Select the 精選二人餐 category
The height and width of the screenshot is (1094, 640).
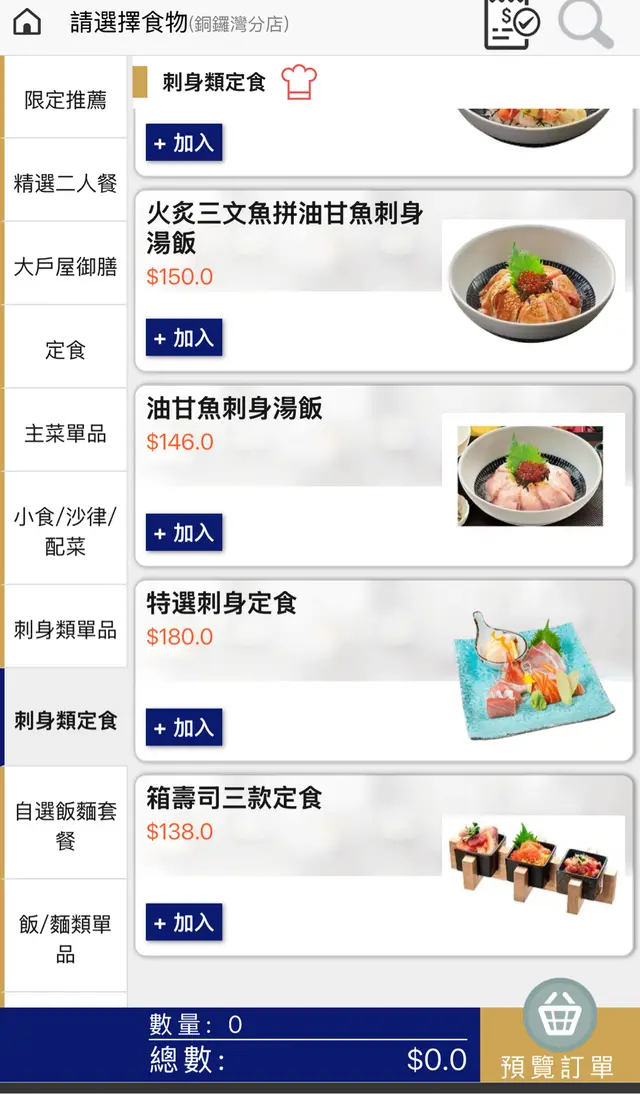pyautogui.click(x=65, y=183)
